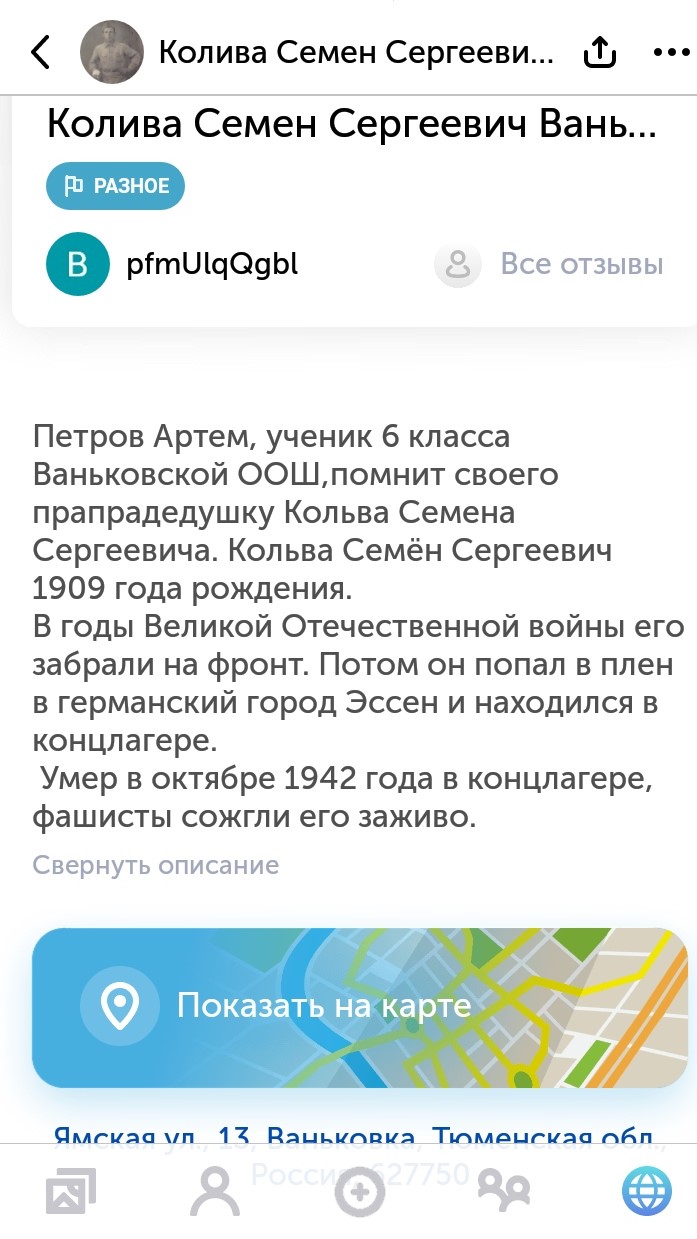Tap the Разное category chip
Viewport: 697px width, 1239px height.
pyautogui.click(x=116, y=186)
